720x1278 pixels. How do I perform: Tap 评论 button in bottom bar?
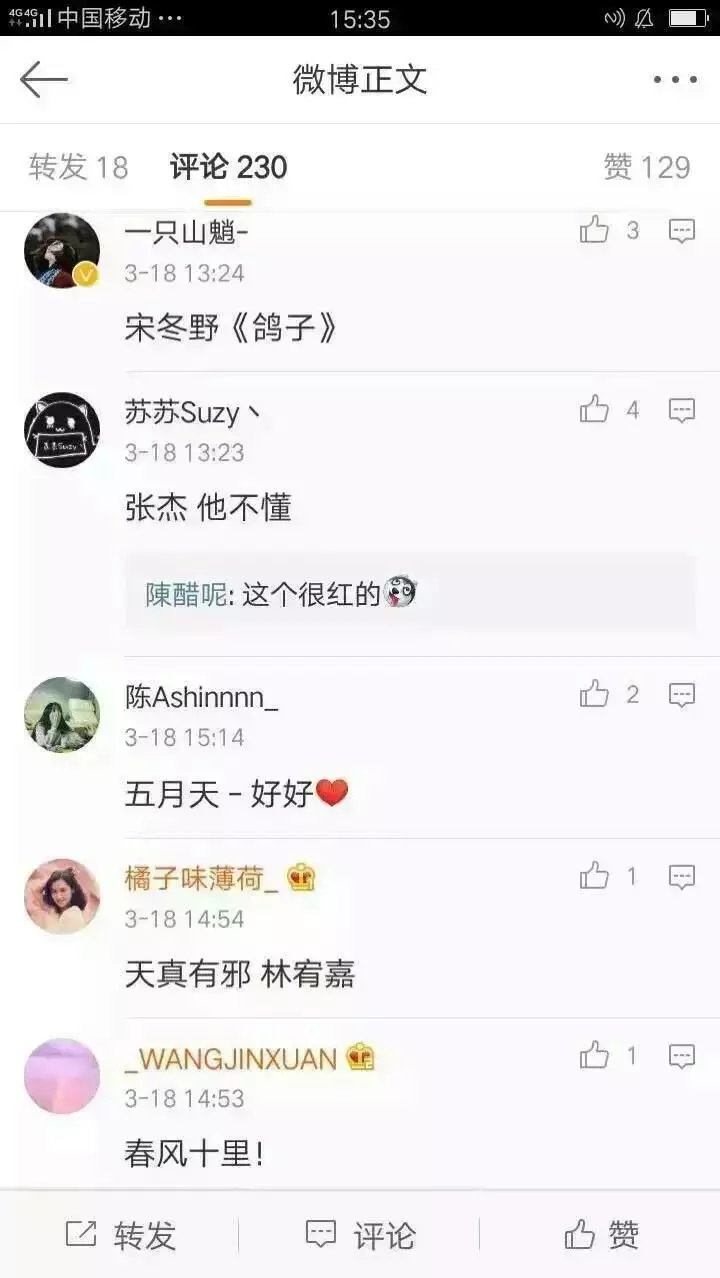(361, 1235)
